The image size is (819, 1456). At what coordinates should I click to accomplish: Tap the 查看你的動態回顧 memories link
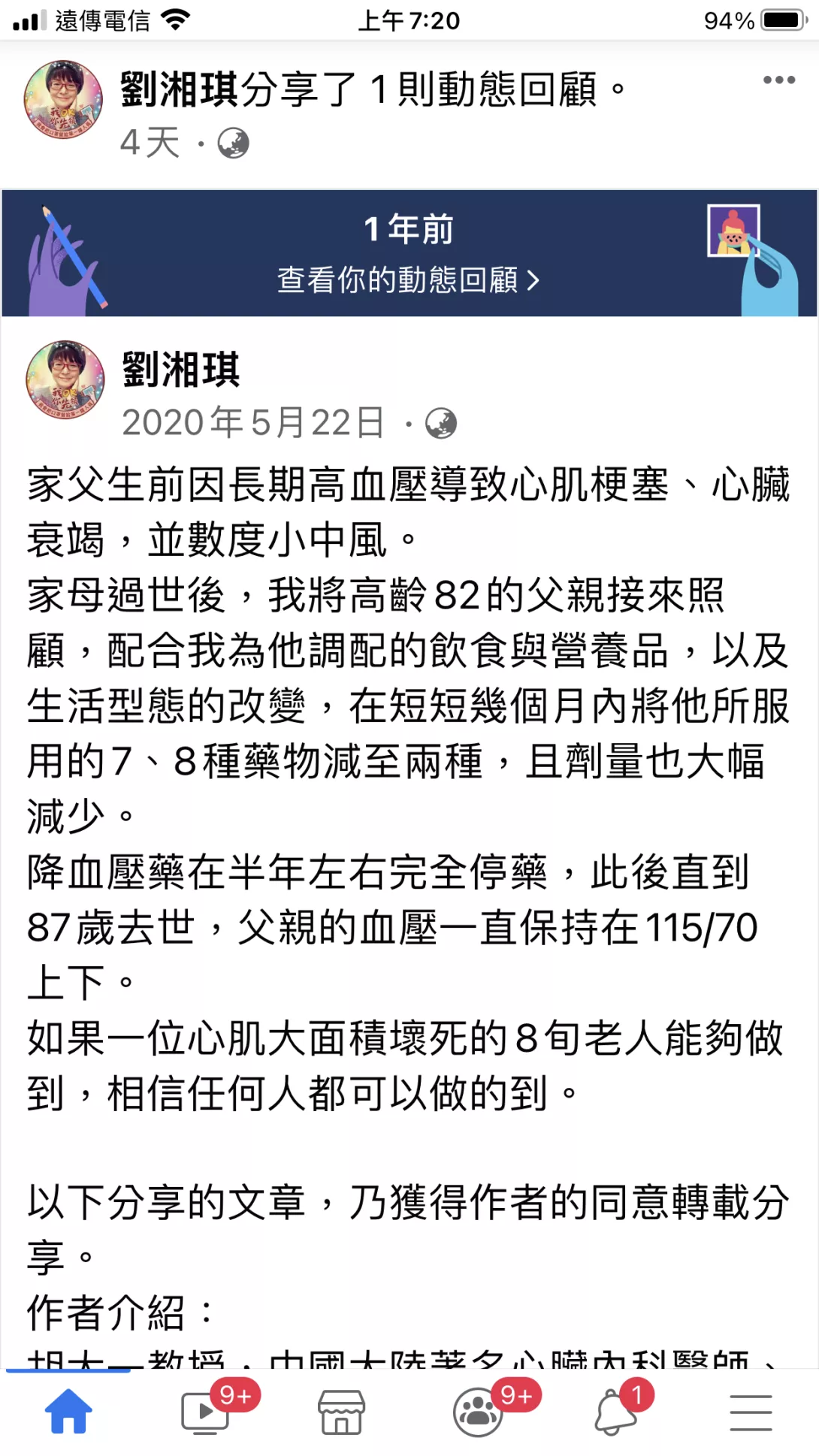click(x=408, y=280)
